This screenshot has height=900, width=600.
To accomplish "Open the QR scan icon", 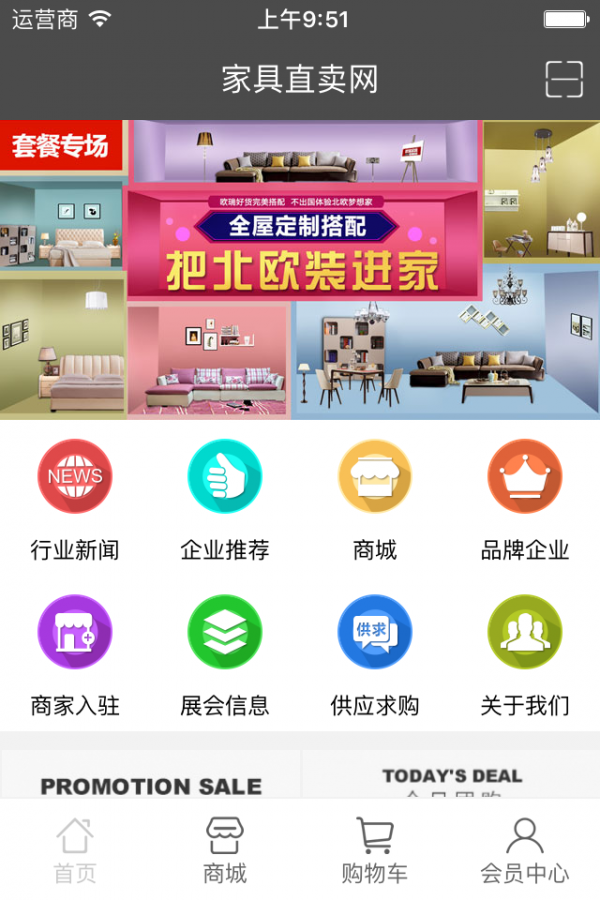I will (563, 79).
